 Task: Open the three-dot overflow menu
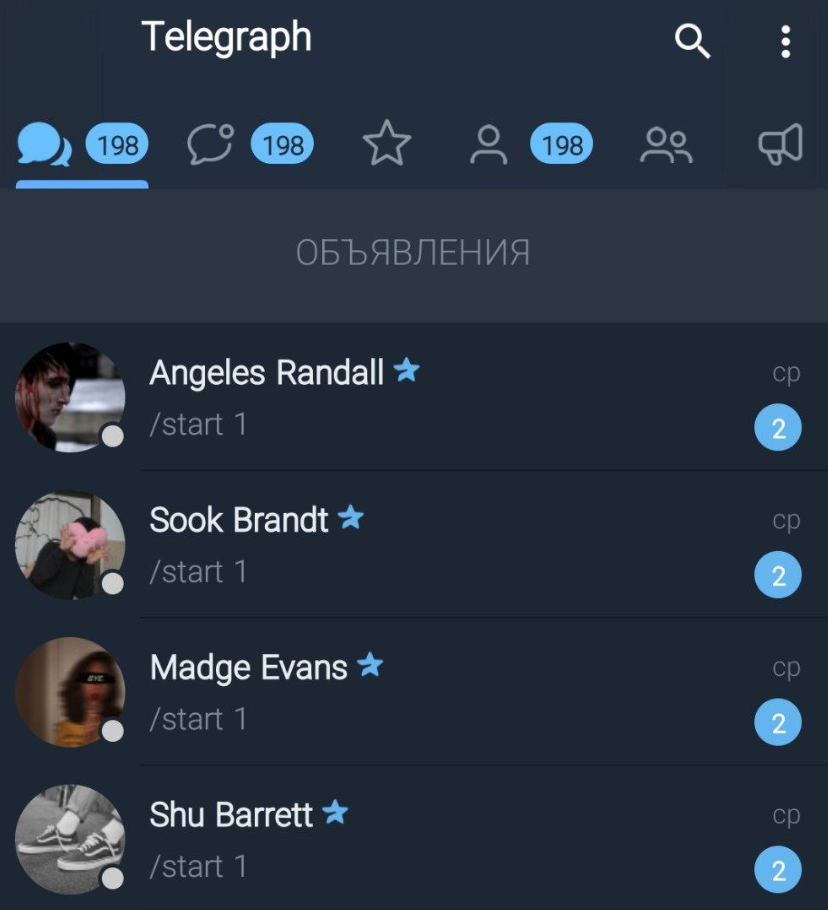click(786, 41)
